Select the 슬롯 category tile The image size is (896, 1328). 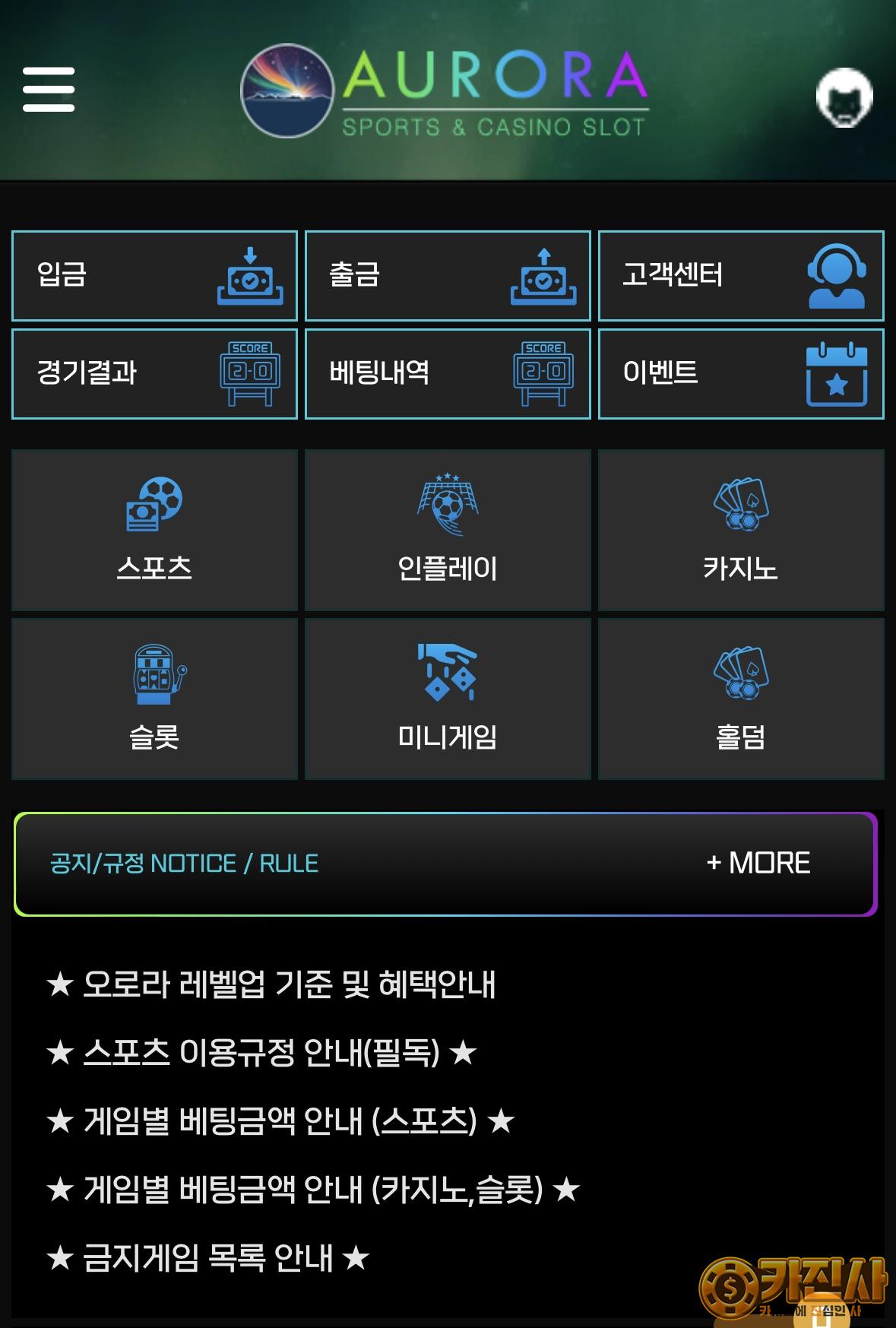[x=154, y=699]
